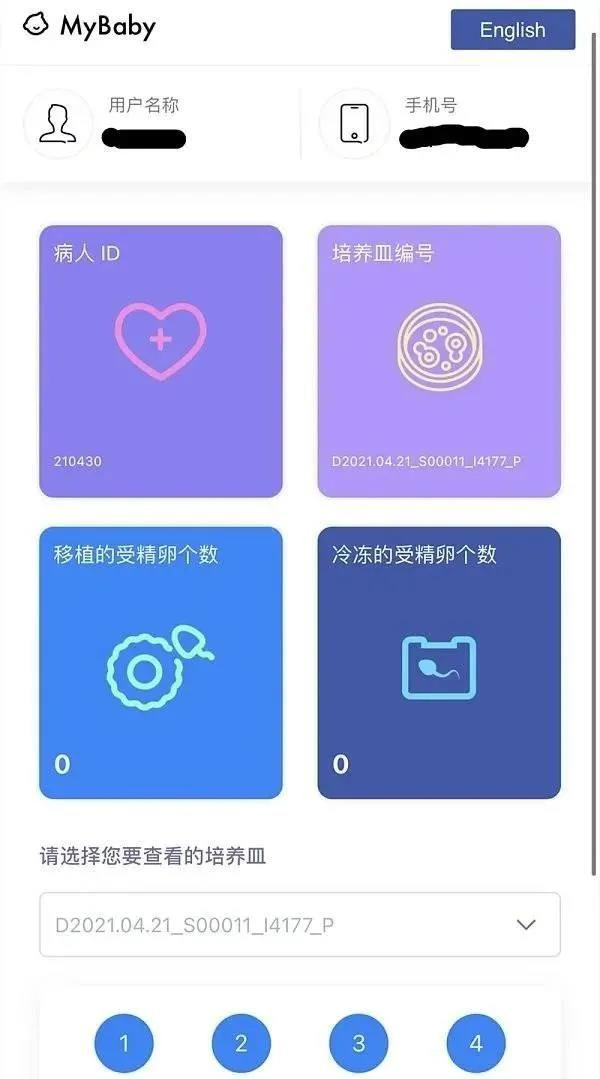
Task: Select embryo number 1
Action: pyautogui.click(x=124, y=1043)
